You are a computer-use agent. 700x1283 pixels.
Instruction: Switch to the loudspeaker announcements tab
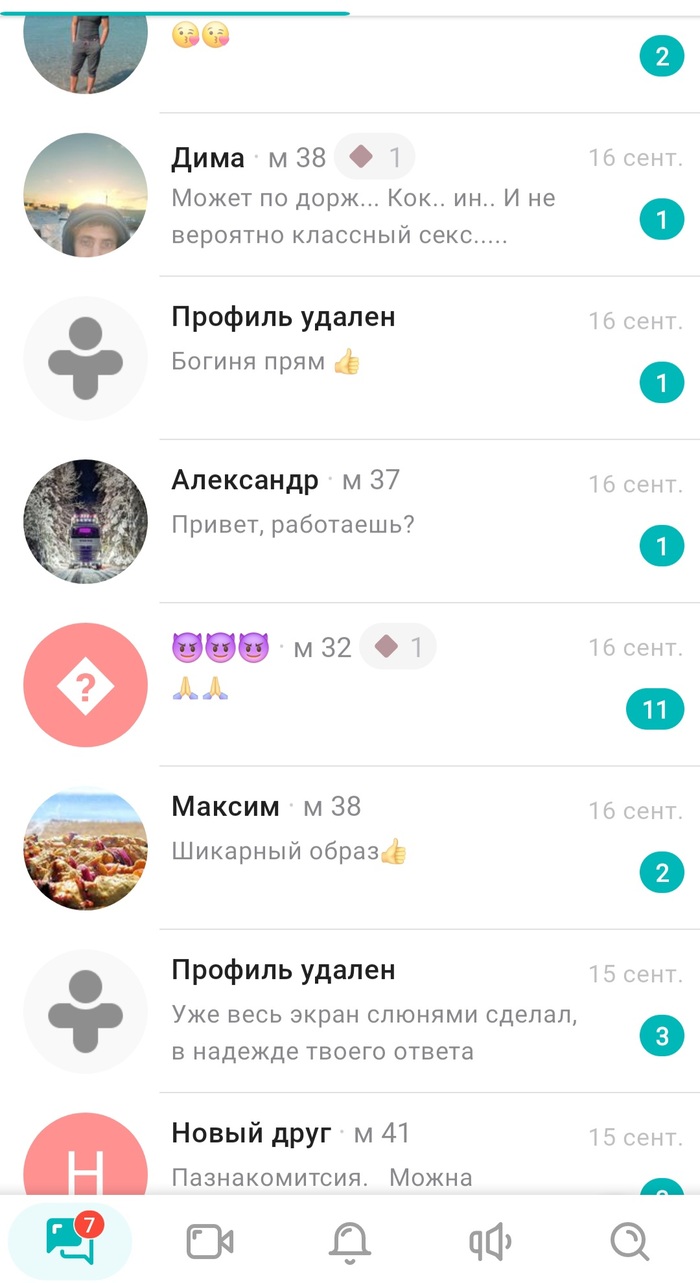tap(490, 1242)
